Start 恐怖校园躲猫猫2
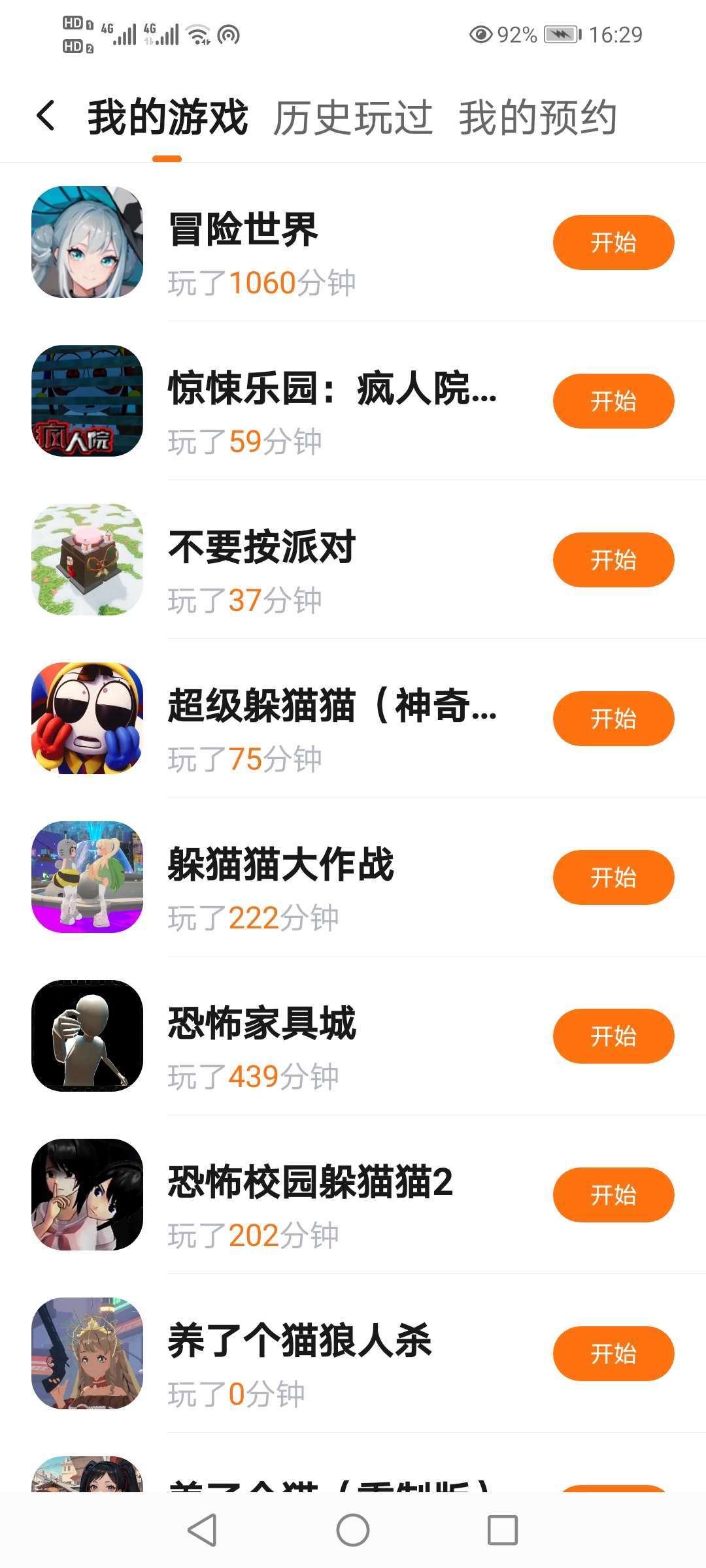The image size is (706, 1568). (613, 1195)
